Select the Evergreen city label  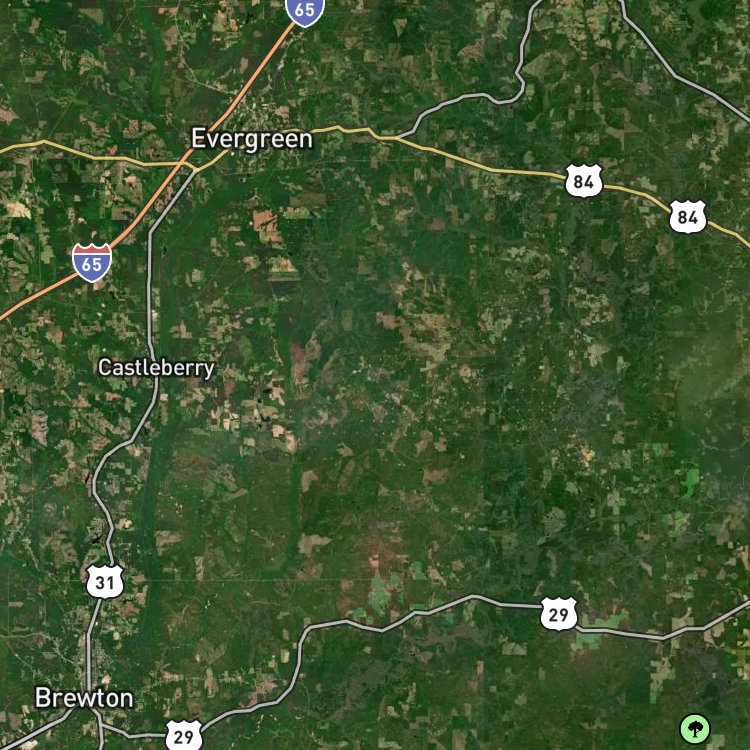252,139
